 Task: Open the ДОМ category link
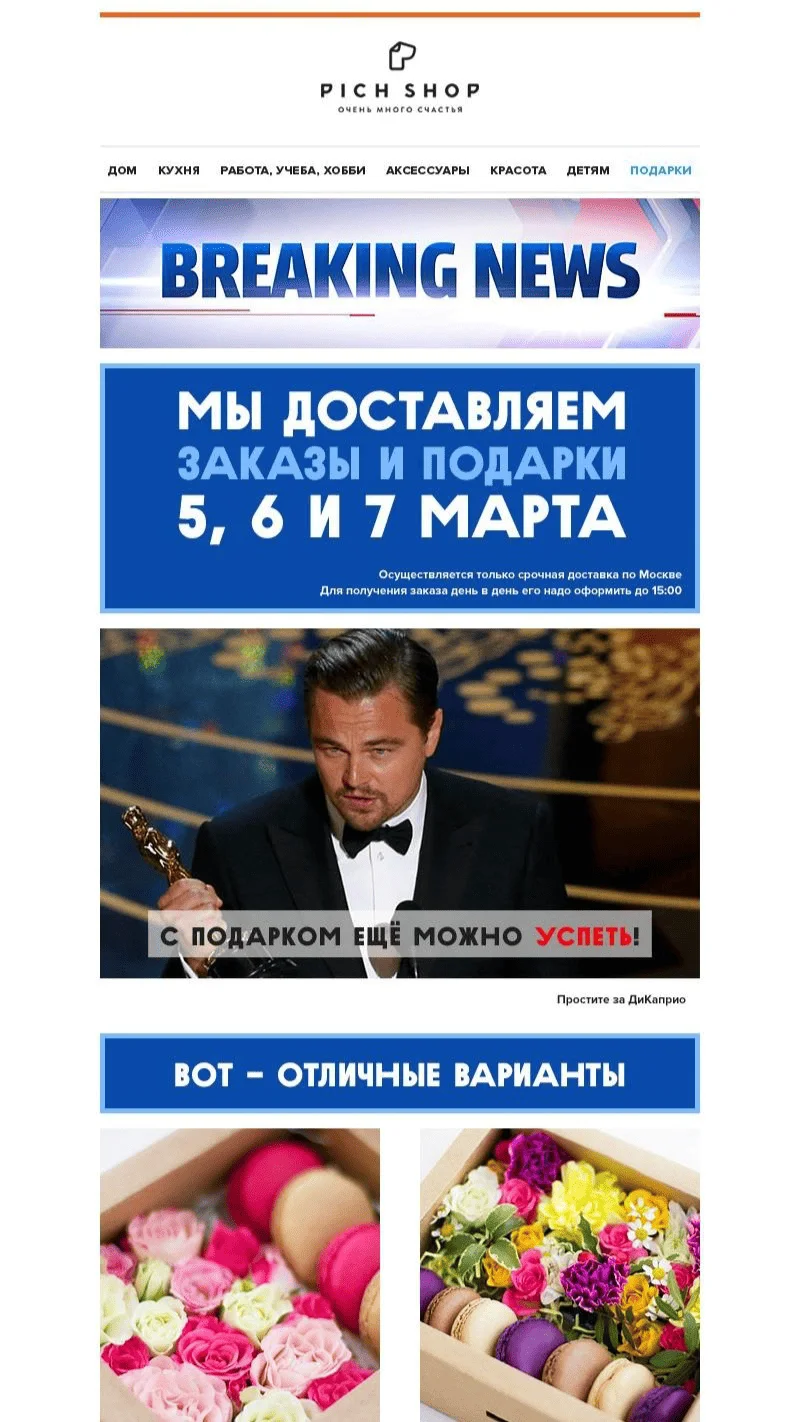point(122,170)
